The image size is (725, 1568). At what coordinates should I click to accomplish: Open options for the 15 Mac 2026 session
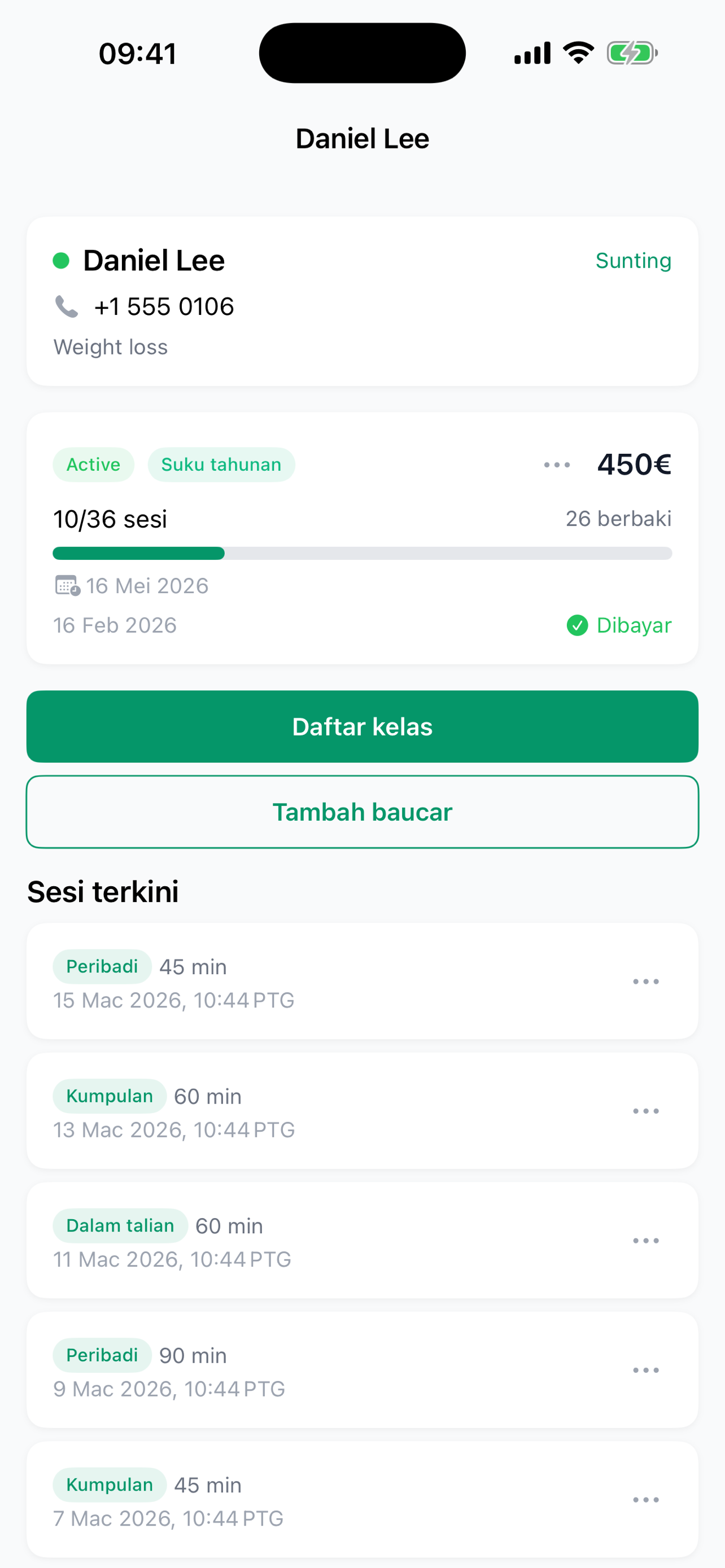(645, 981)
